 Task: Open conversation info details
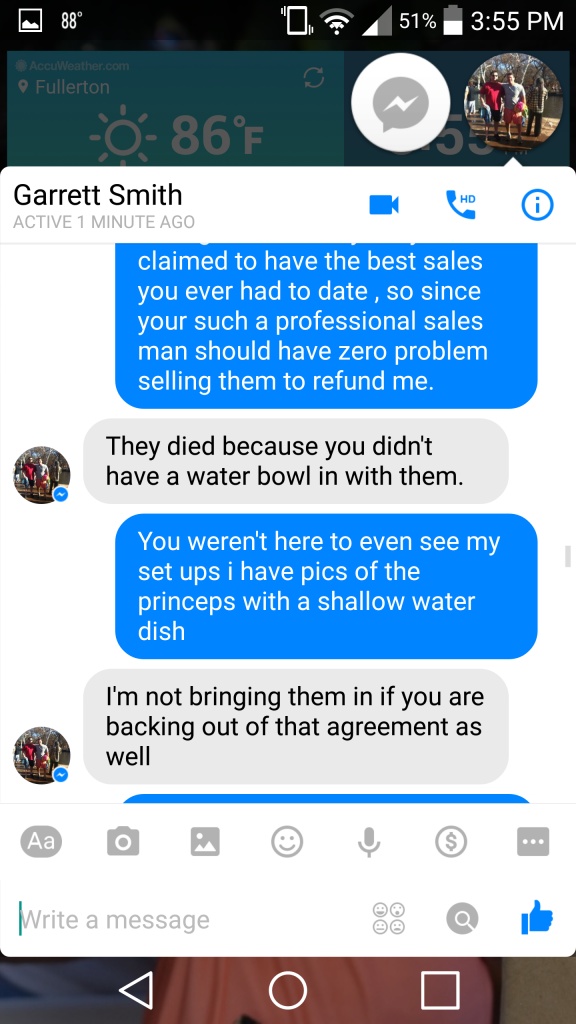(x=537, y=205)
